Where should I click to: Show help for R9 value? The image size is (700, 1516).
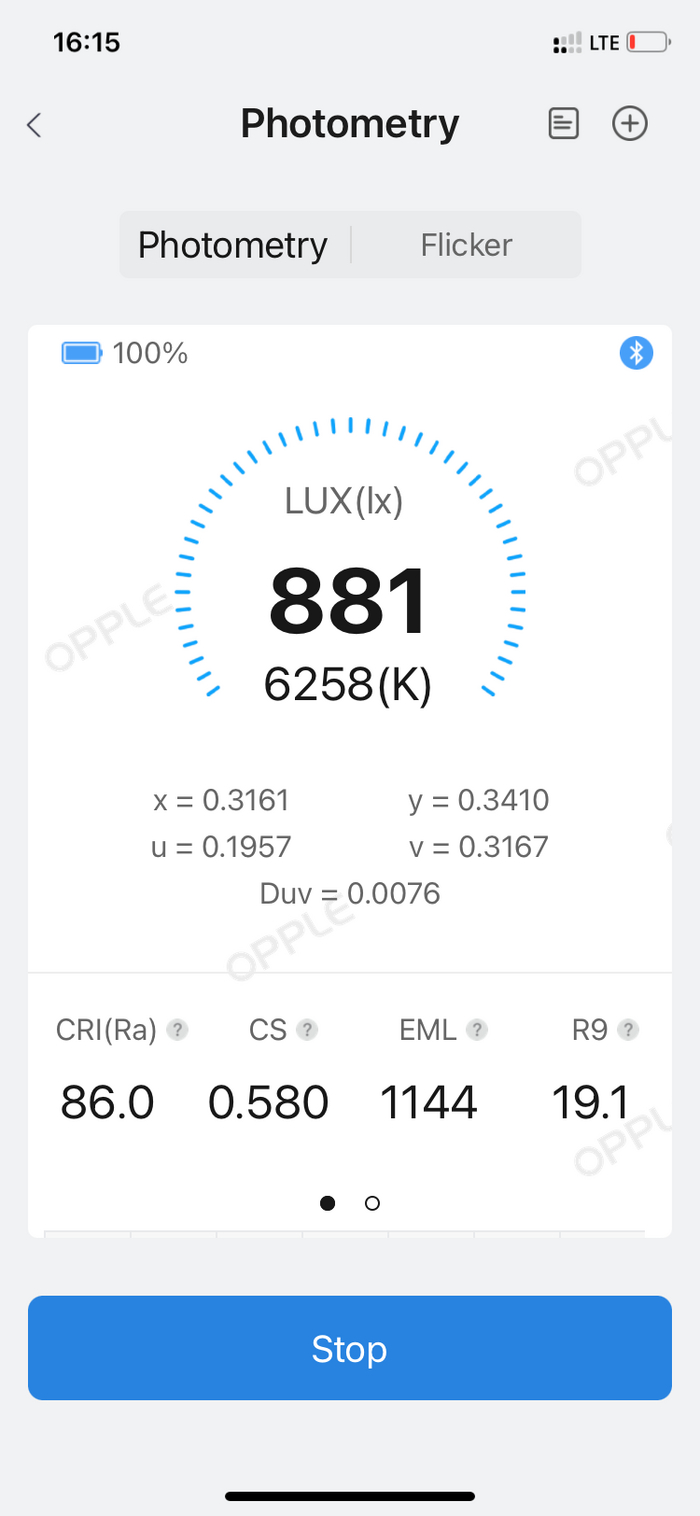(x=628, y=1030)
